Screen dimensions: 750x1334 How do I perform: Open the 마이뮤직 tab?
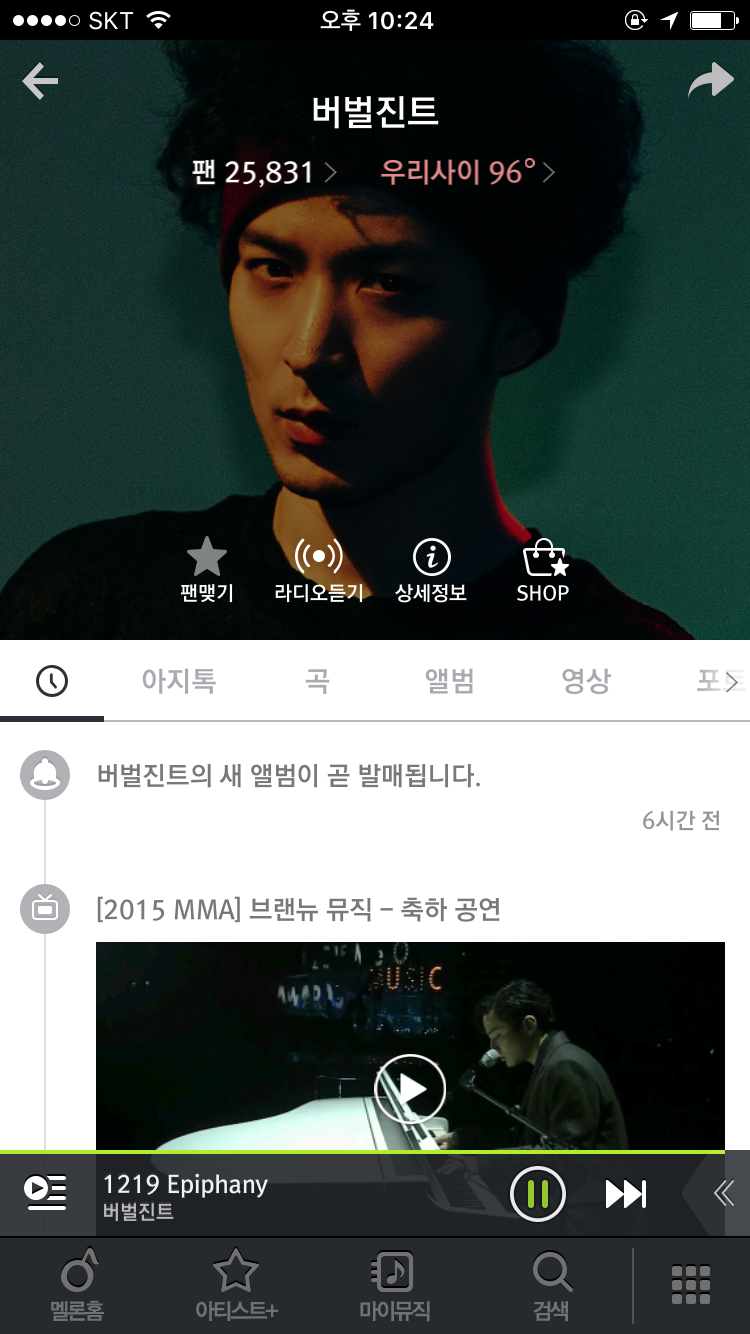[394, 1286]
